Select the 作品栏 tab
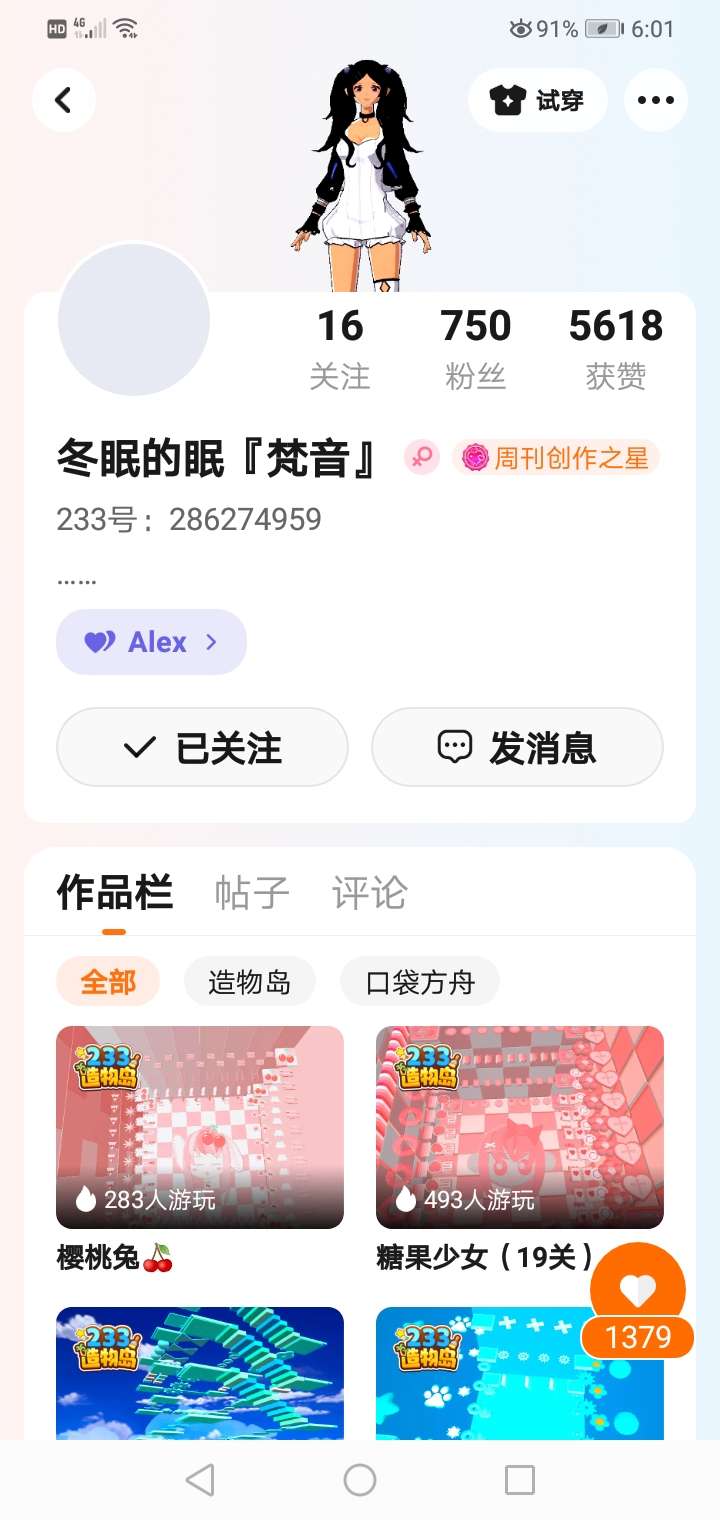Screen dimensions: 720x1520 (x=114, y=893)
